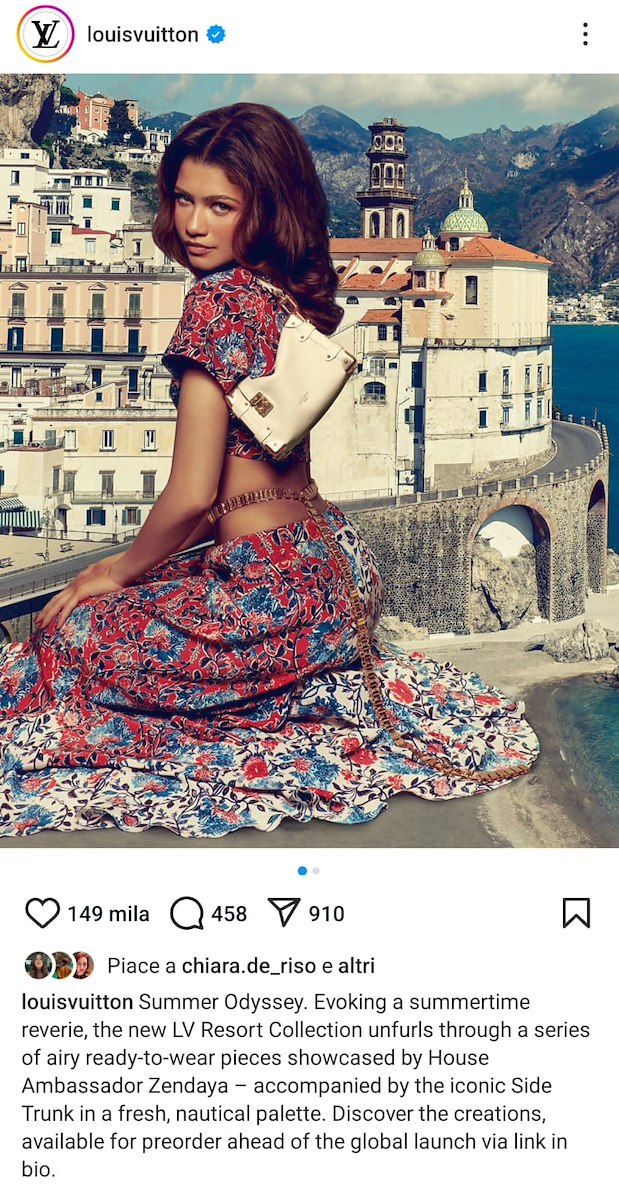Like the Louis Vuitton post
Viewport: 619px width, 1199px height.
[x=42, y=913]
